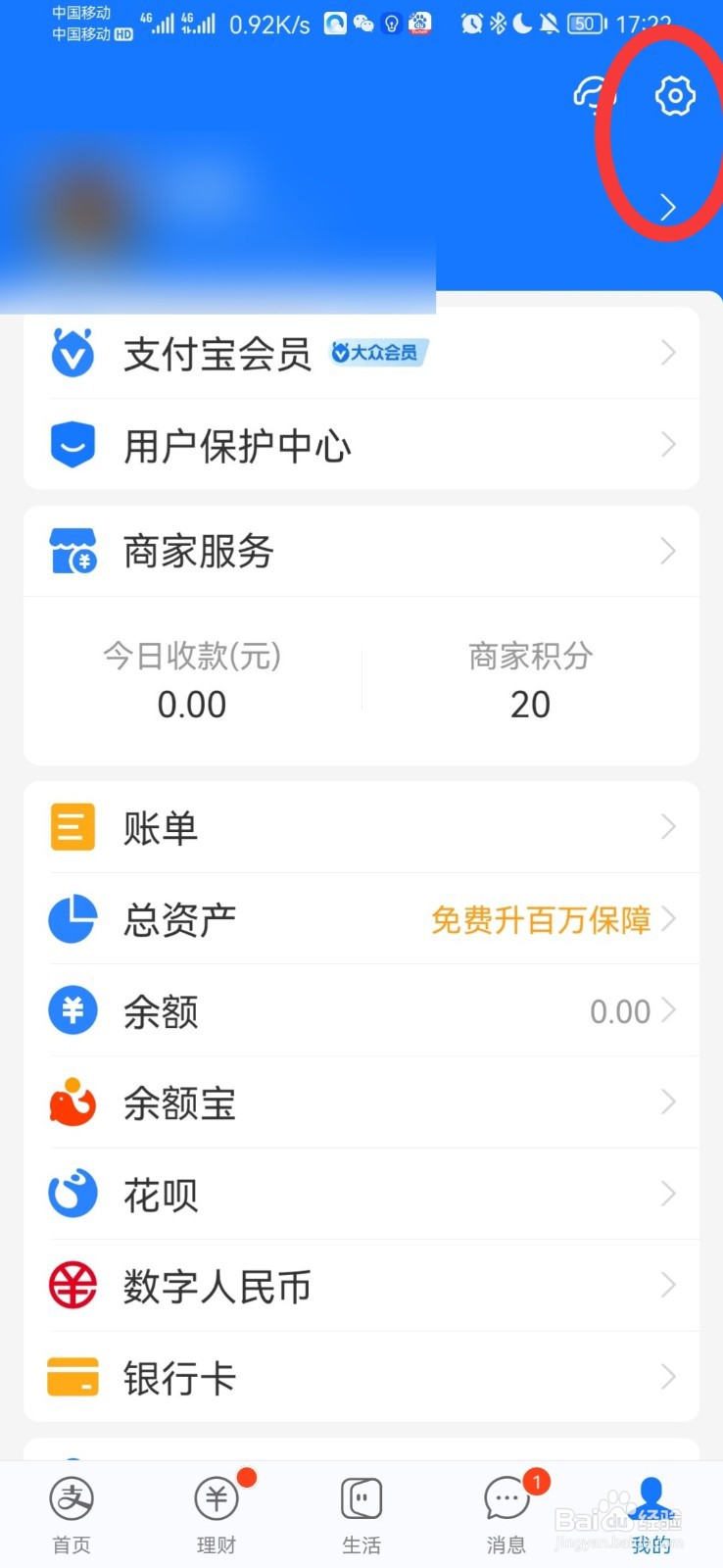The height and width of the screenshot is (1568, 723).
Task: Open 商家服务 row
Action: click(x=361, y=552)
